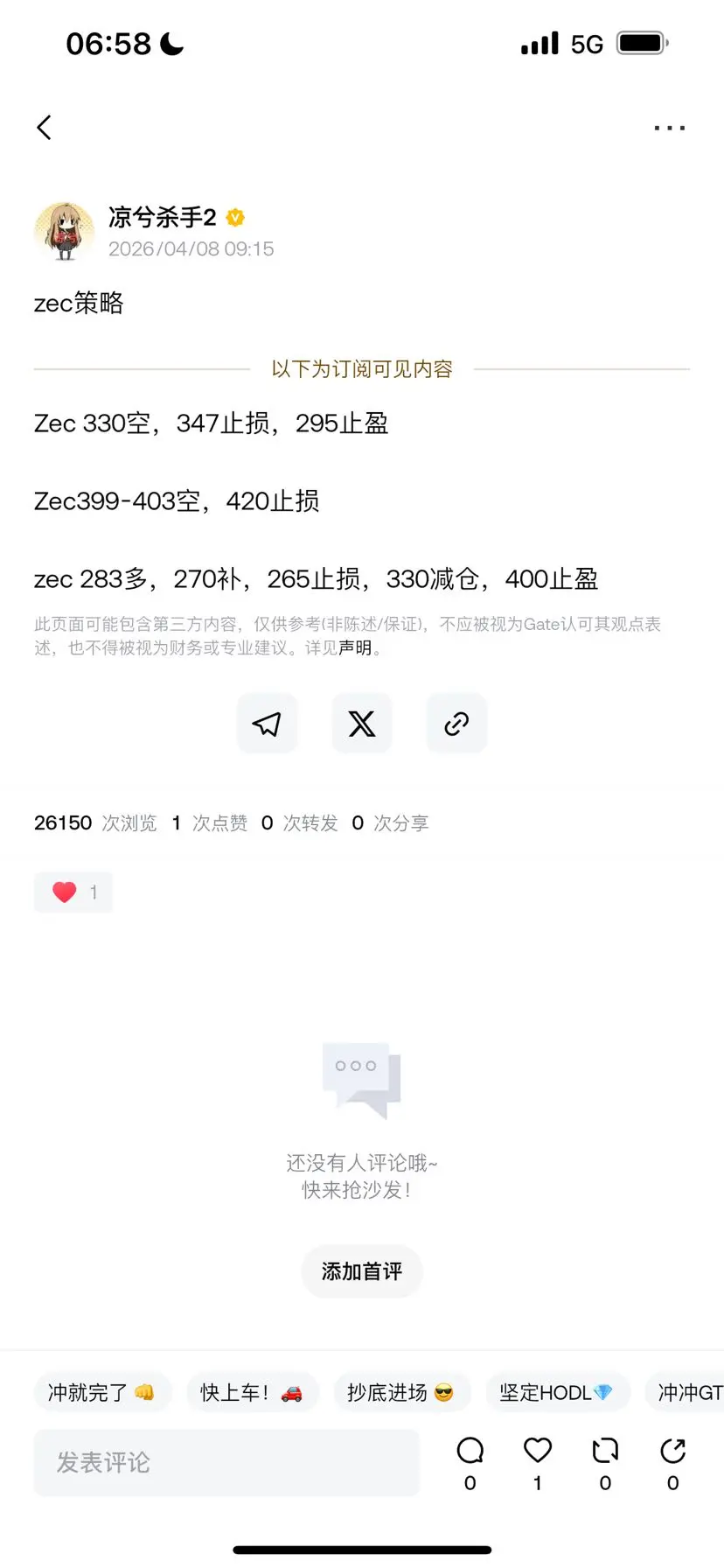This screenshot has width=724, height=1568.
Task: Select the 冲就完了👊 quick reply chip
Action: (x=102, y=1391)
